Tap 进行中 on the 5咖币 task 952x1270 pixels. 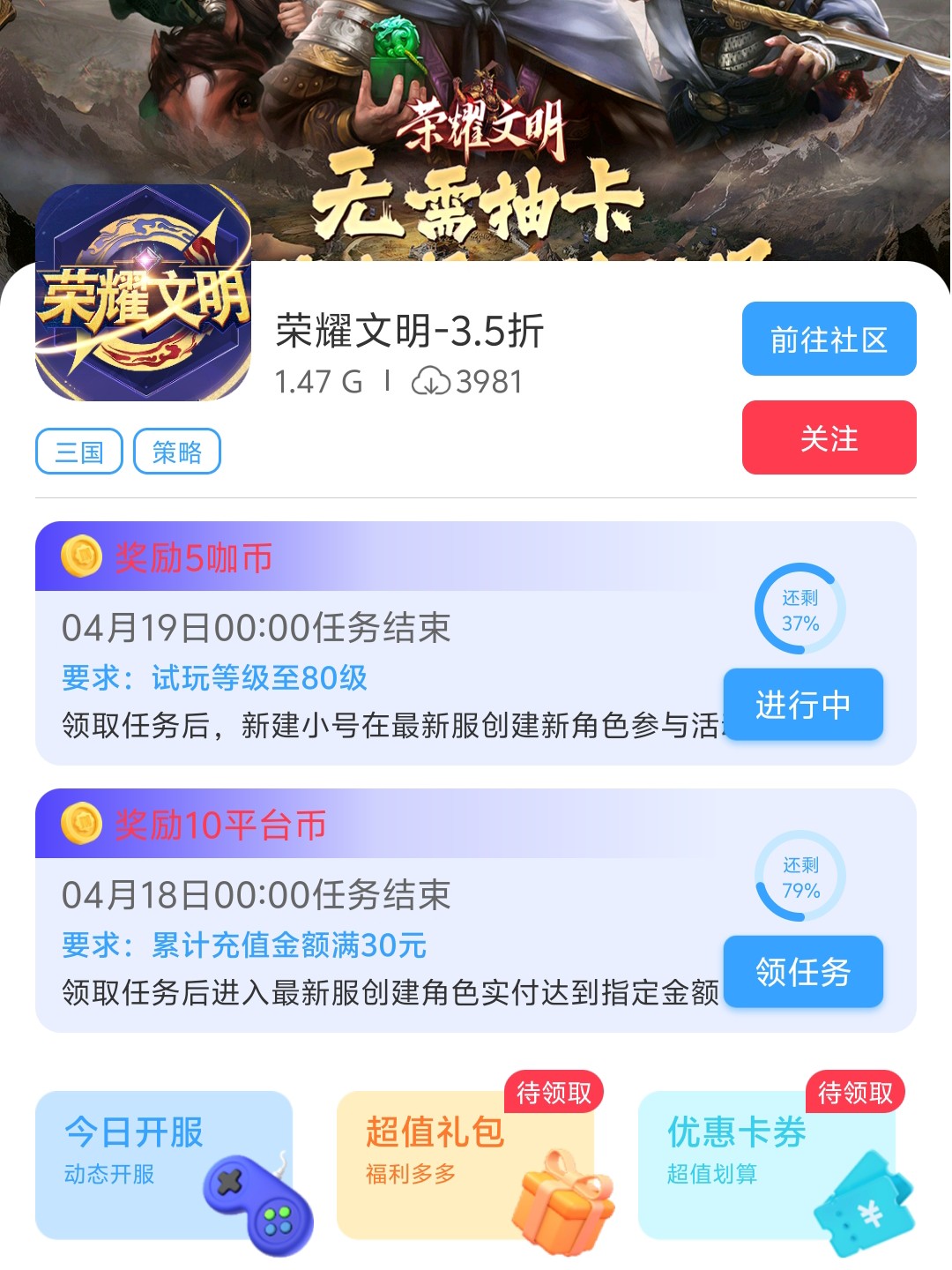[x=802, y=705]
